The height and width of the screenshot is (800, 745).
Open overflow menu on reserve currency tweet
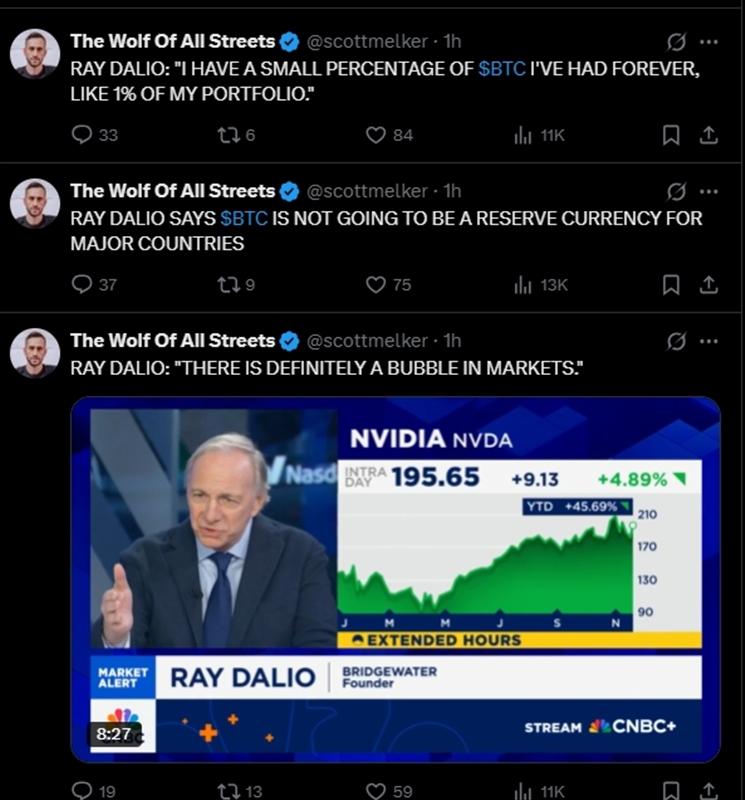708,191
